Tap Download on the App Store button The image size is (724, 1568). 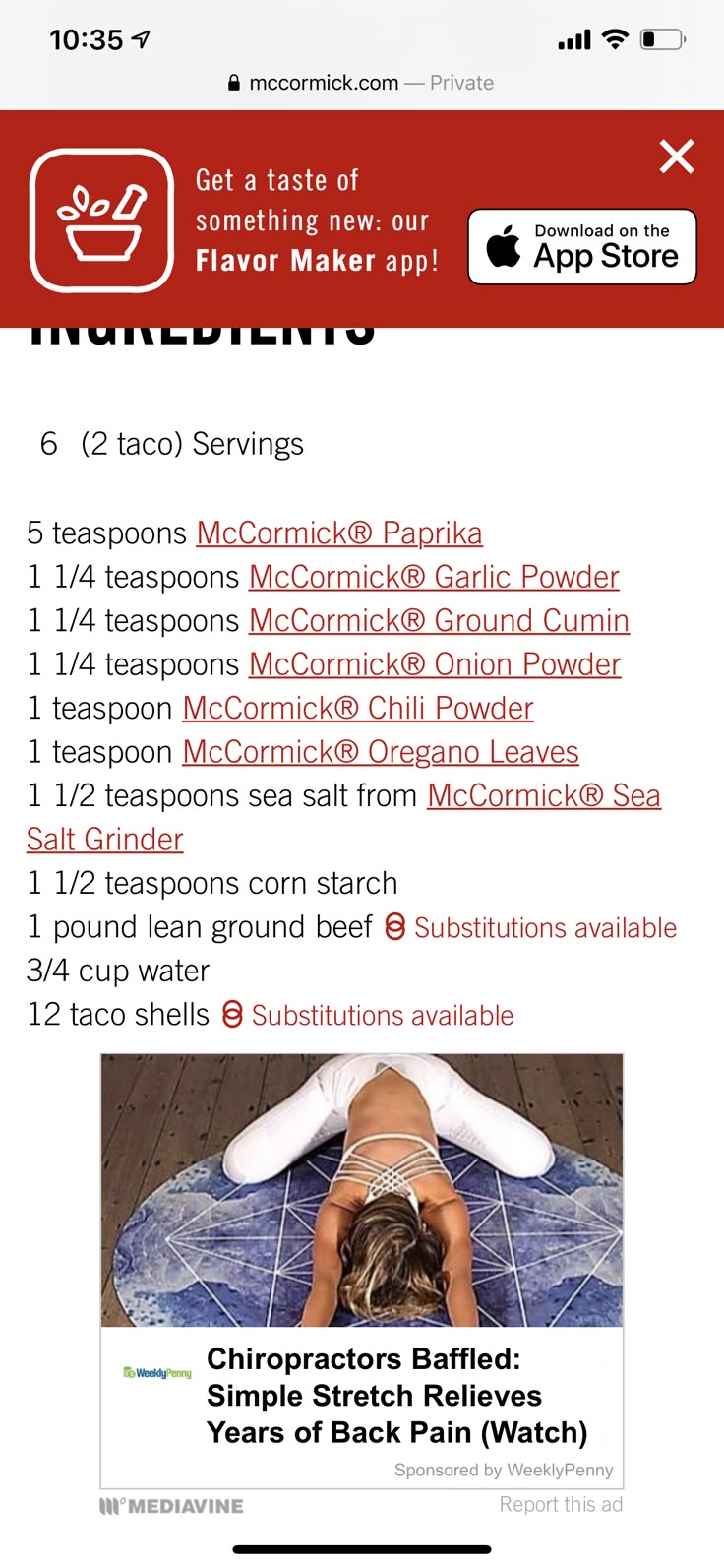pyautogui.click(x=582, y=247)
